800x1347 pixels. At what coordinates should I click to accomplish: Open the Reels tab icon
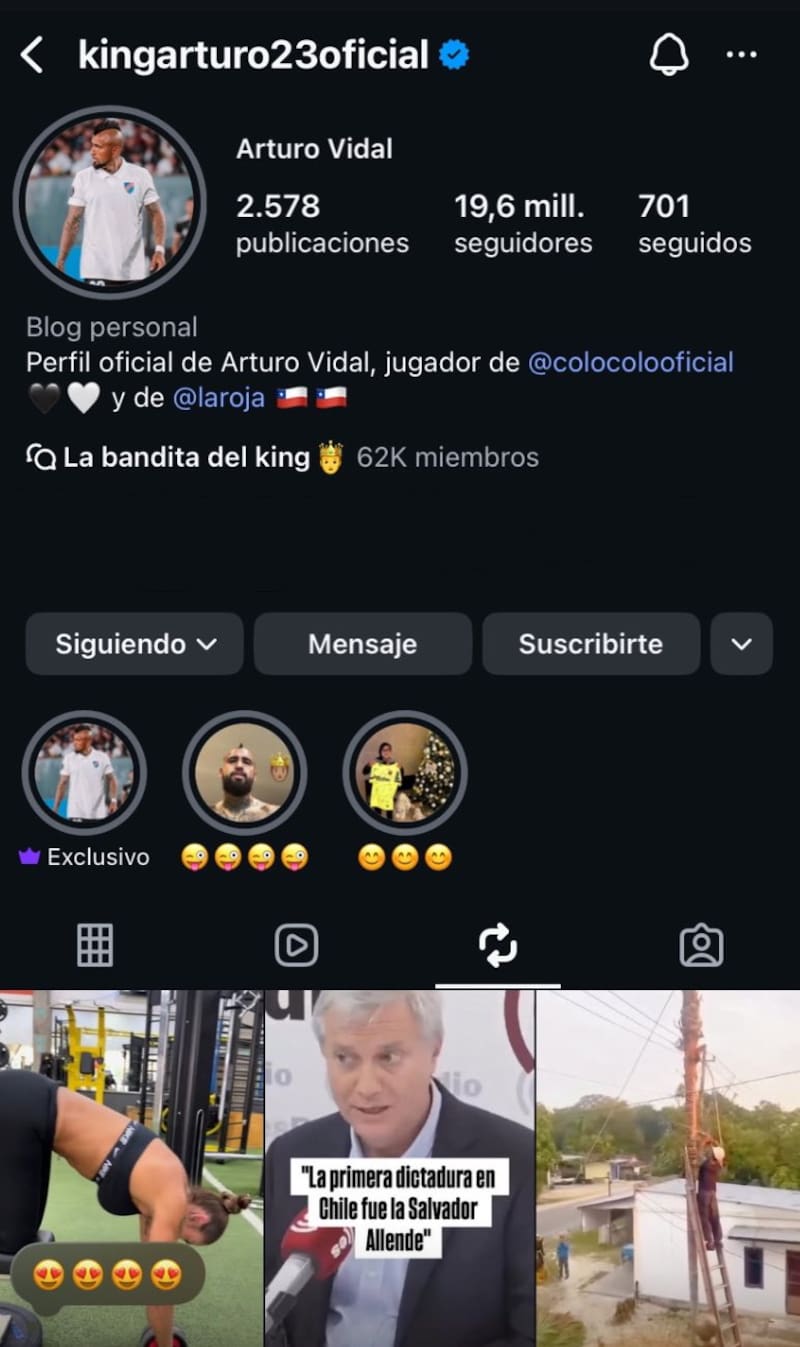pos(295,943)
